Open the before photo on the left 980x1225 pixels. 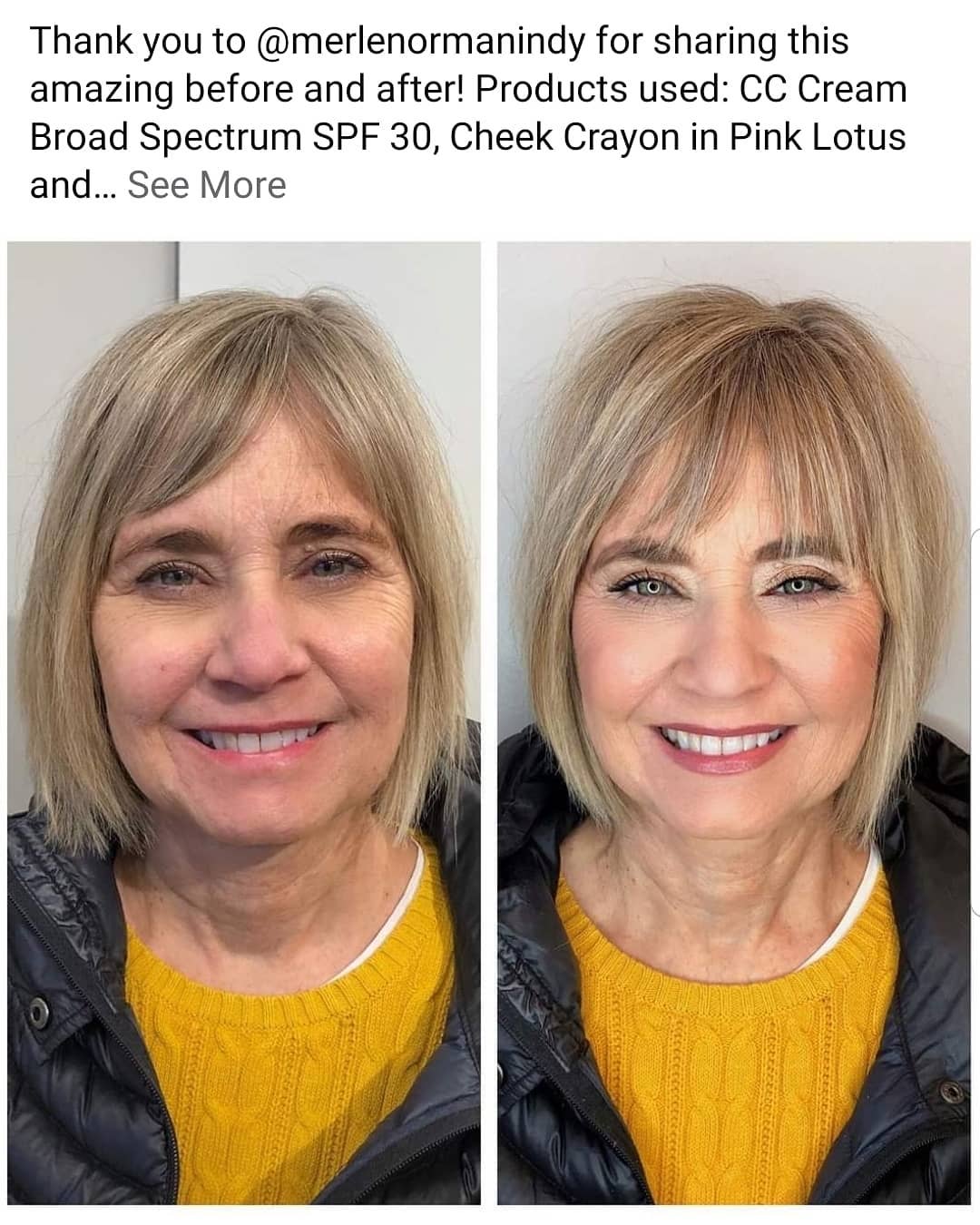pyautogui.click(x=244, y=721)
